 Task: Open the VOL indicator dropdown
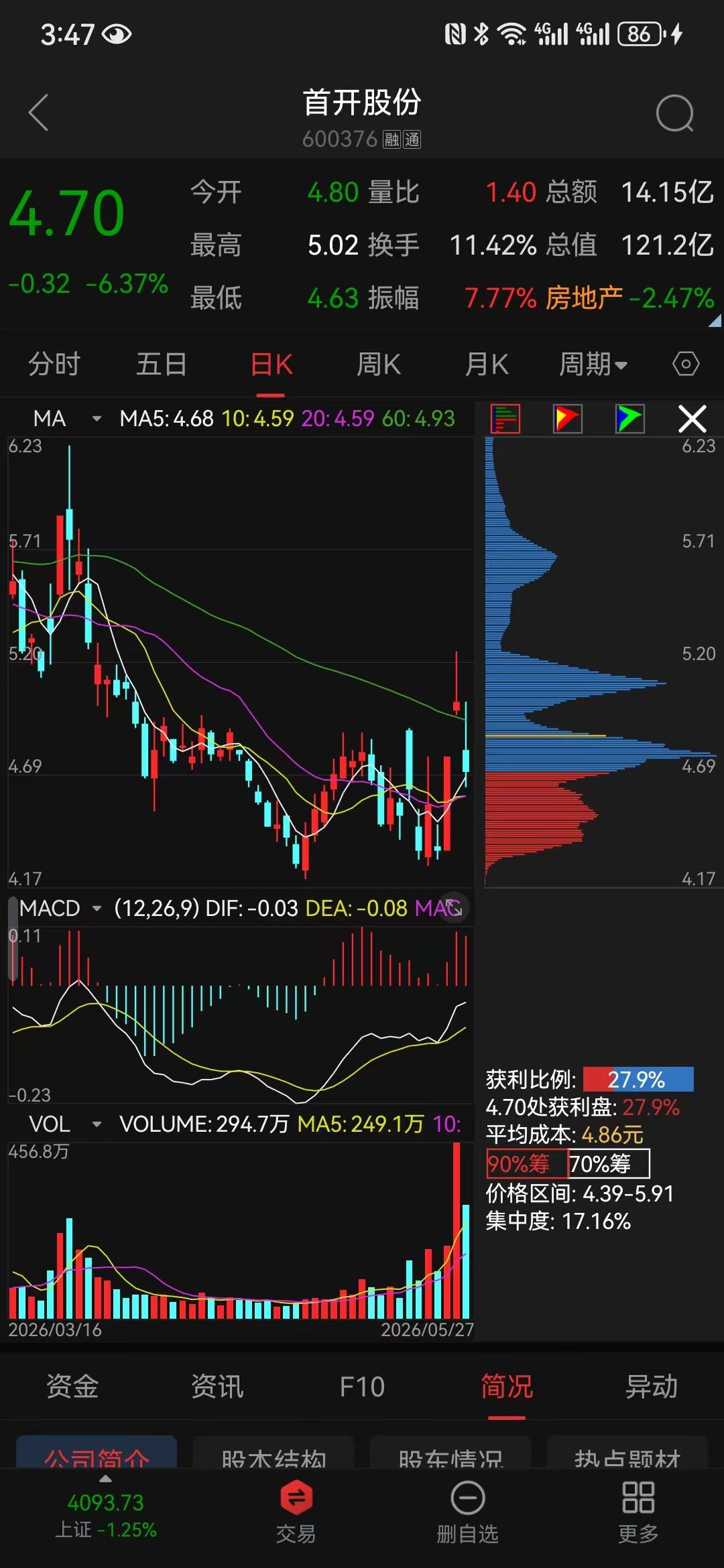tap(65, 1124)
